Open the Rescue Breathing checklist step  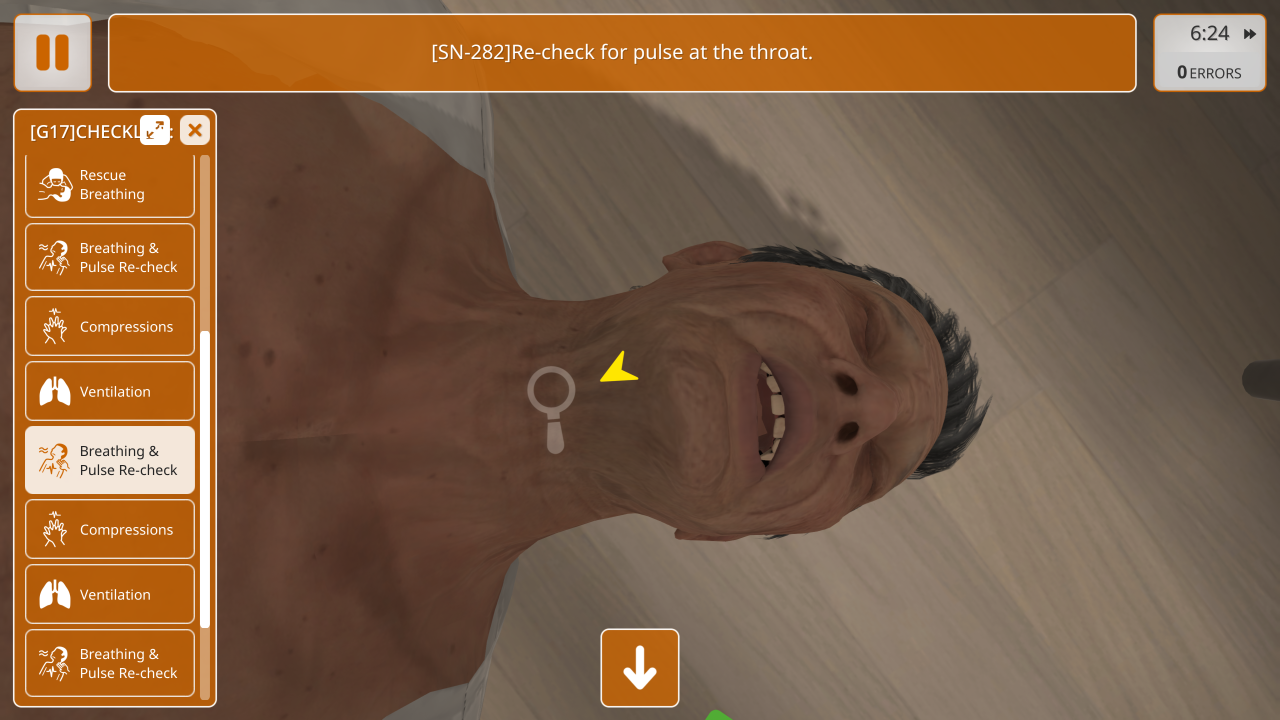110,185
